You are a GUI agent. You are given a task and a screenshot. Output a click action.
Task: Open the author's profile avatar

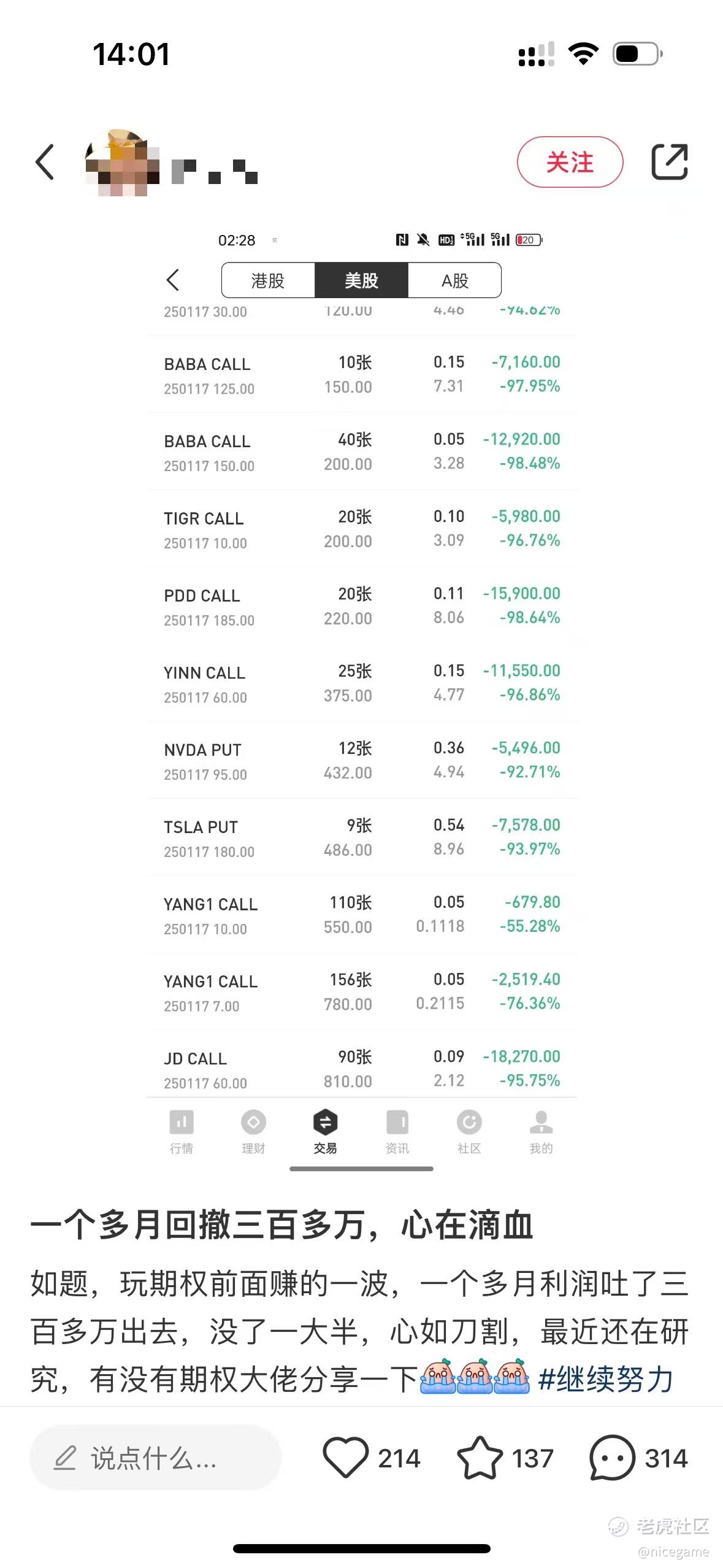click(121, 163)
